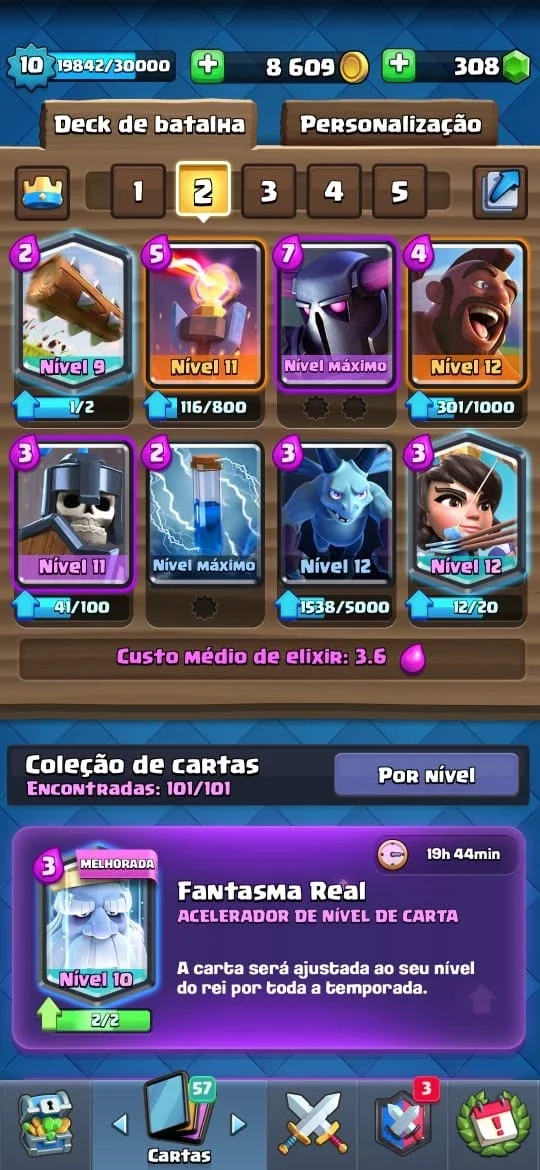Select battle deck slot 5
540x1170 pixels.
click(x=400, y=192)
